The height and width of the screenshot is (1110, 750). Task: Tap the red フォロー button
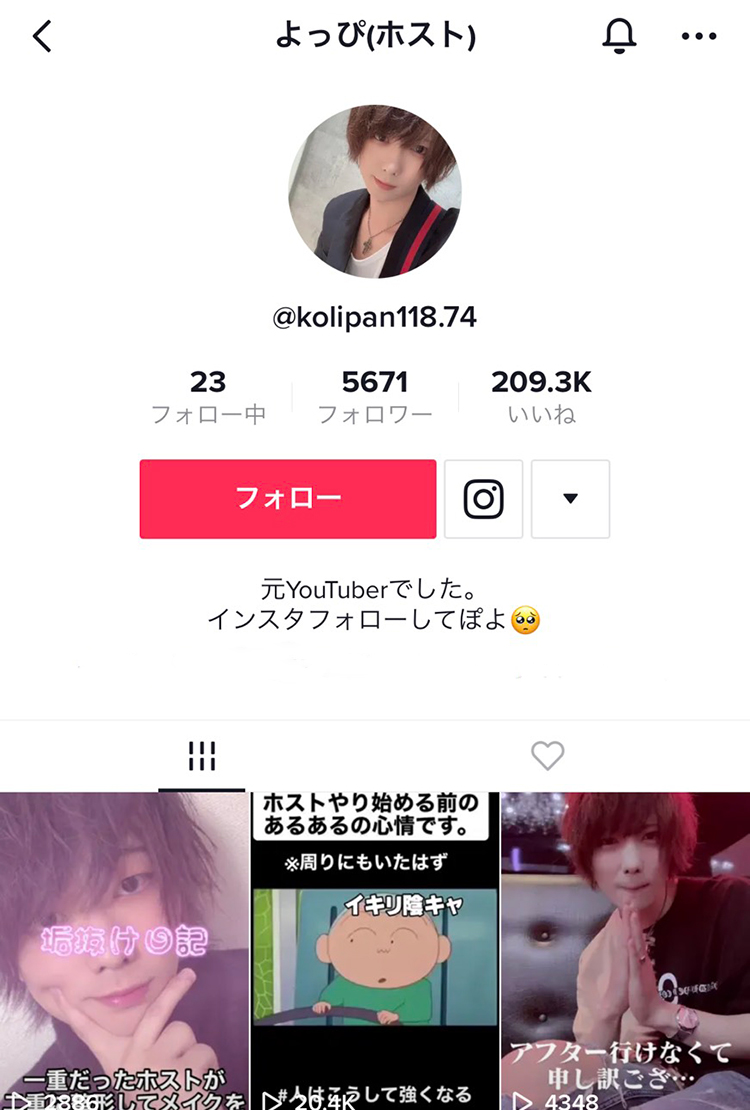[288, 499]
